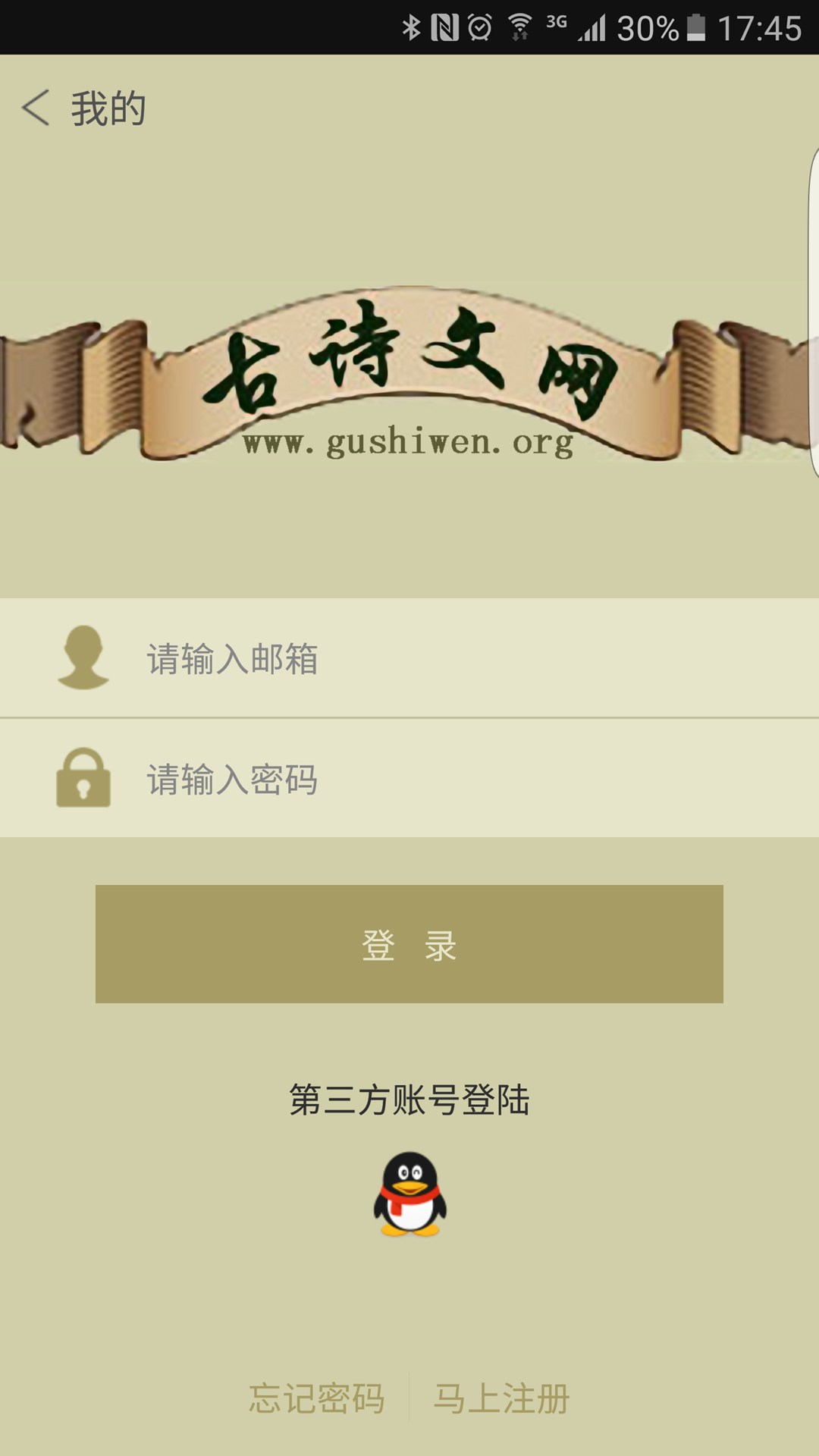Viewport: 819px width, 1456px height.
Task: Open the 忘记密码 link
Action: (317, 1398)
